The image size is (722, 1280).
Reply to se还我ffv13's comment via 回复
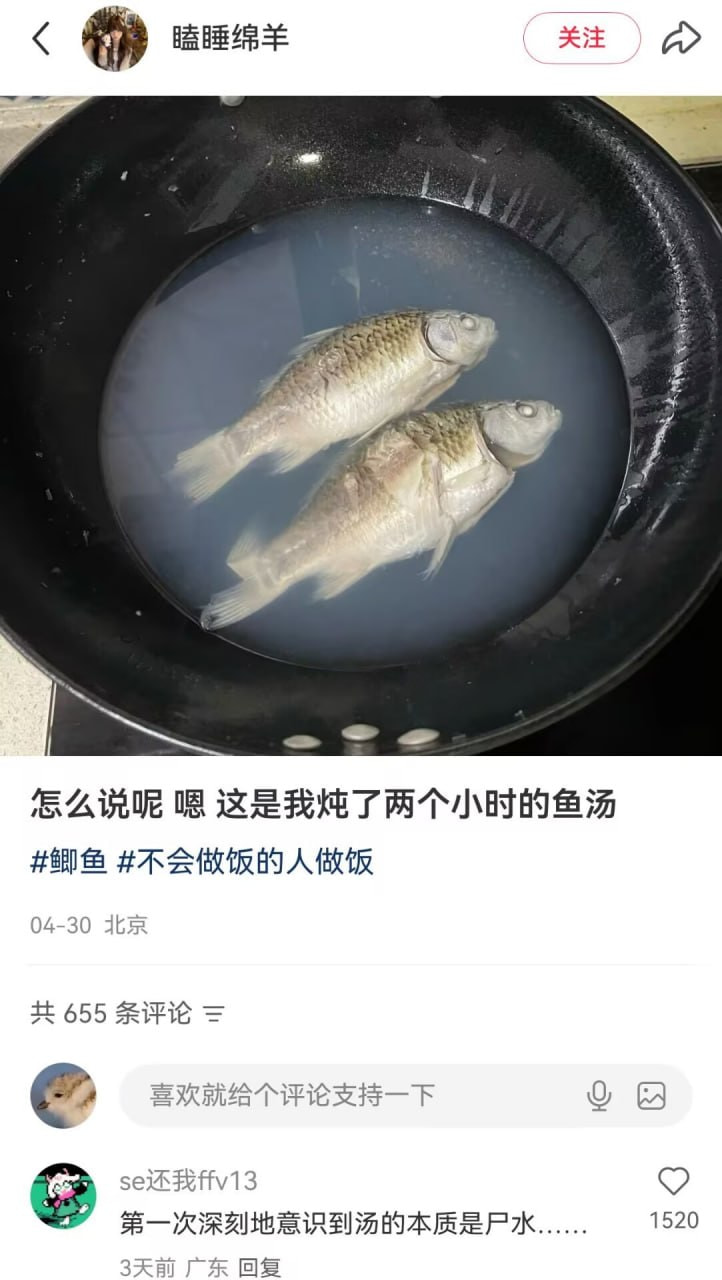259,1267
